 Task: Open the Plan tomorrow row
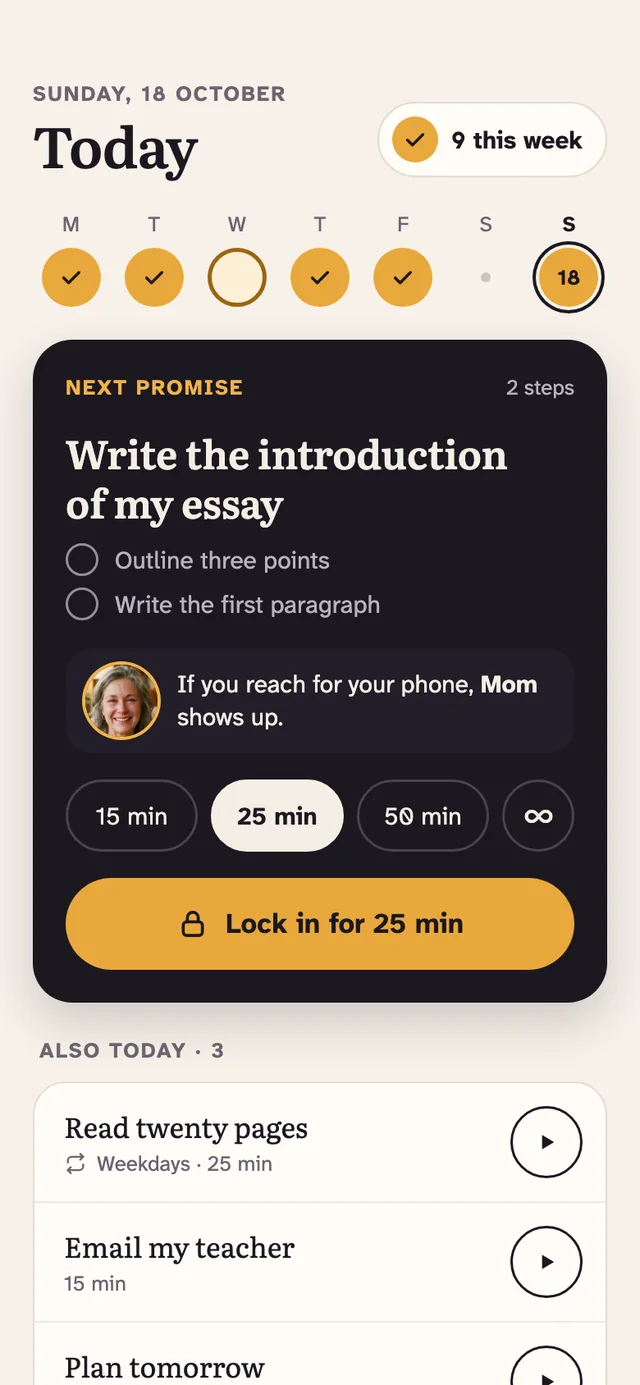pyautogui.click(x=320, y=1354)
